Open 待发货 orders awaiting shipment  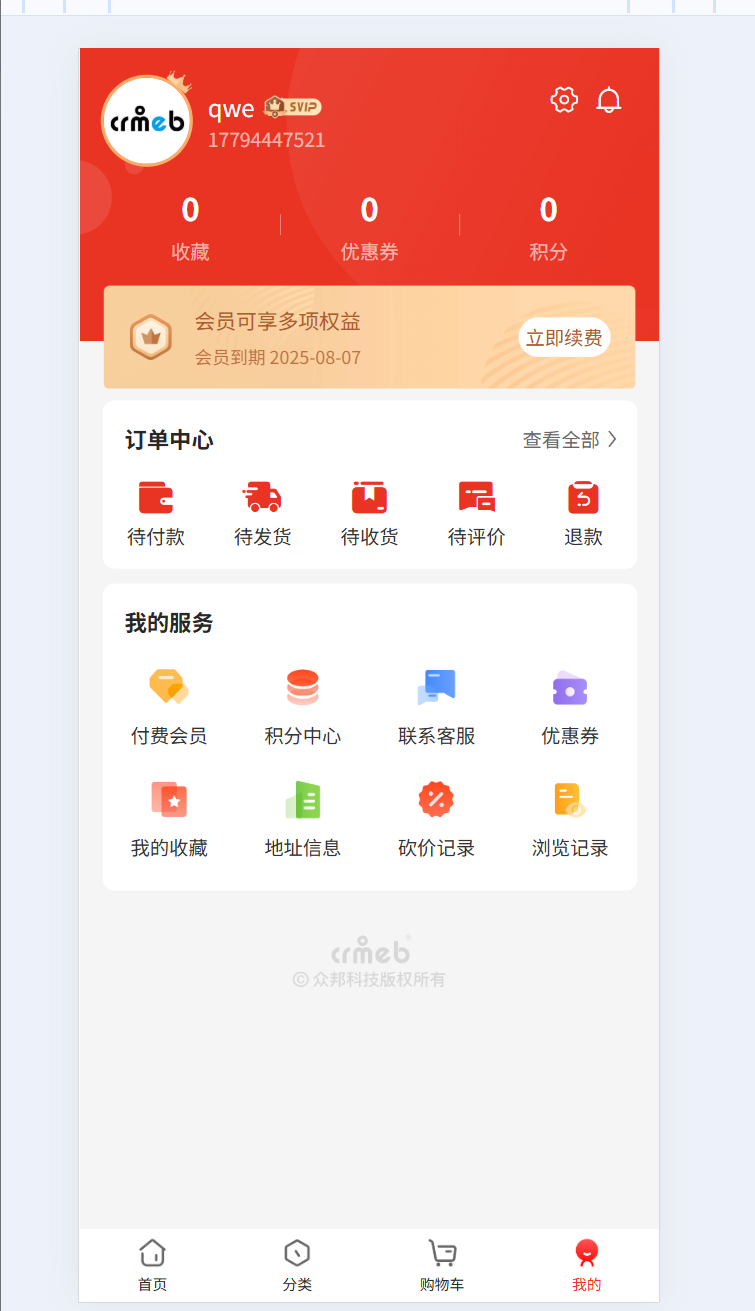tap(263, 514)
